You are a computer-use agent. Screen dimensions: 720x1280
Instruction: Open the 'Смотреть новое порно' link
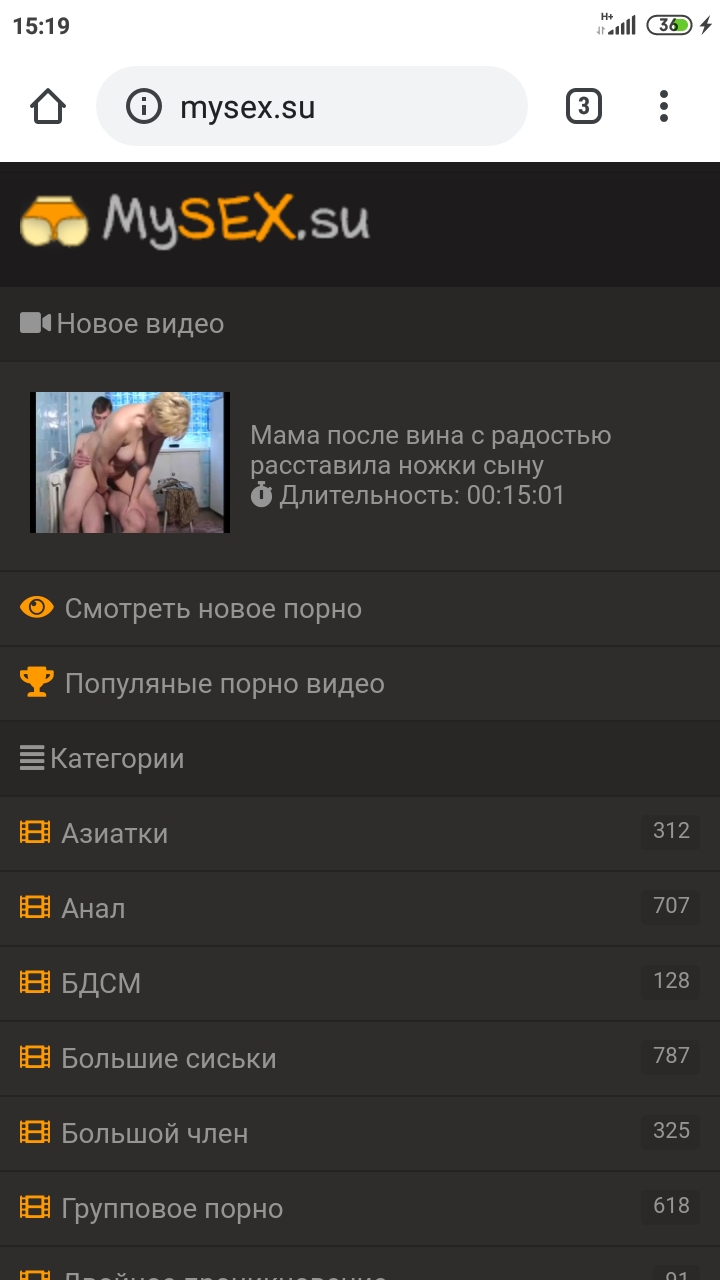pyautogui.click(x=213, y=609)
